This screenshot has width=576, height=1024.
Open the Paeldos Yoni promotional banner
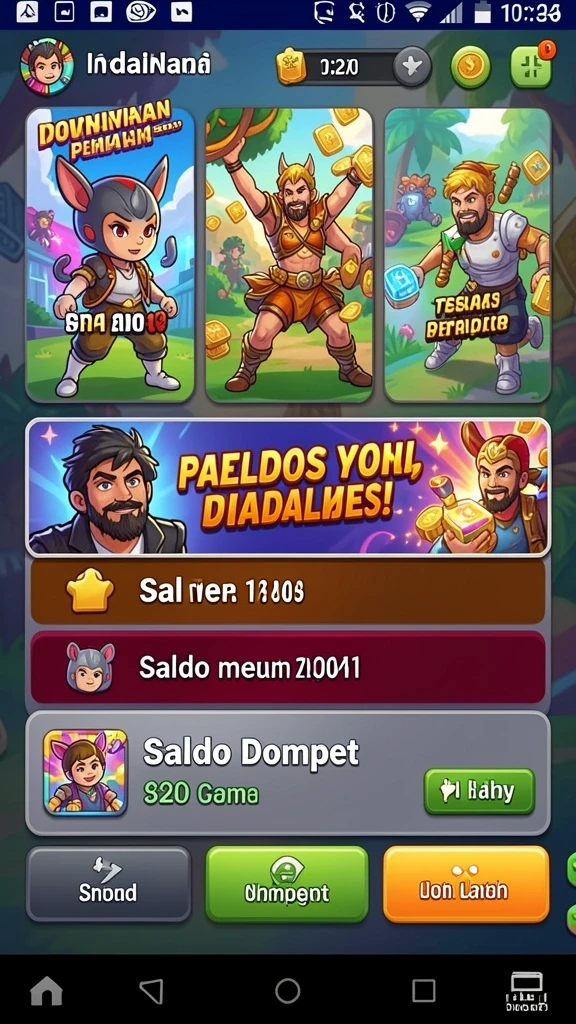click(288, 487)
